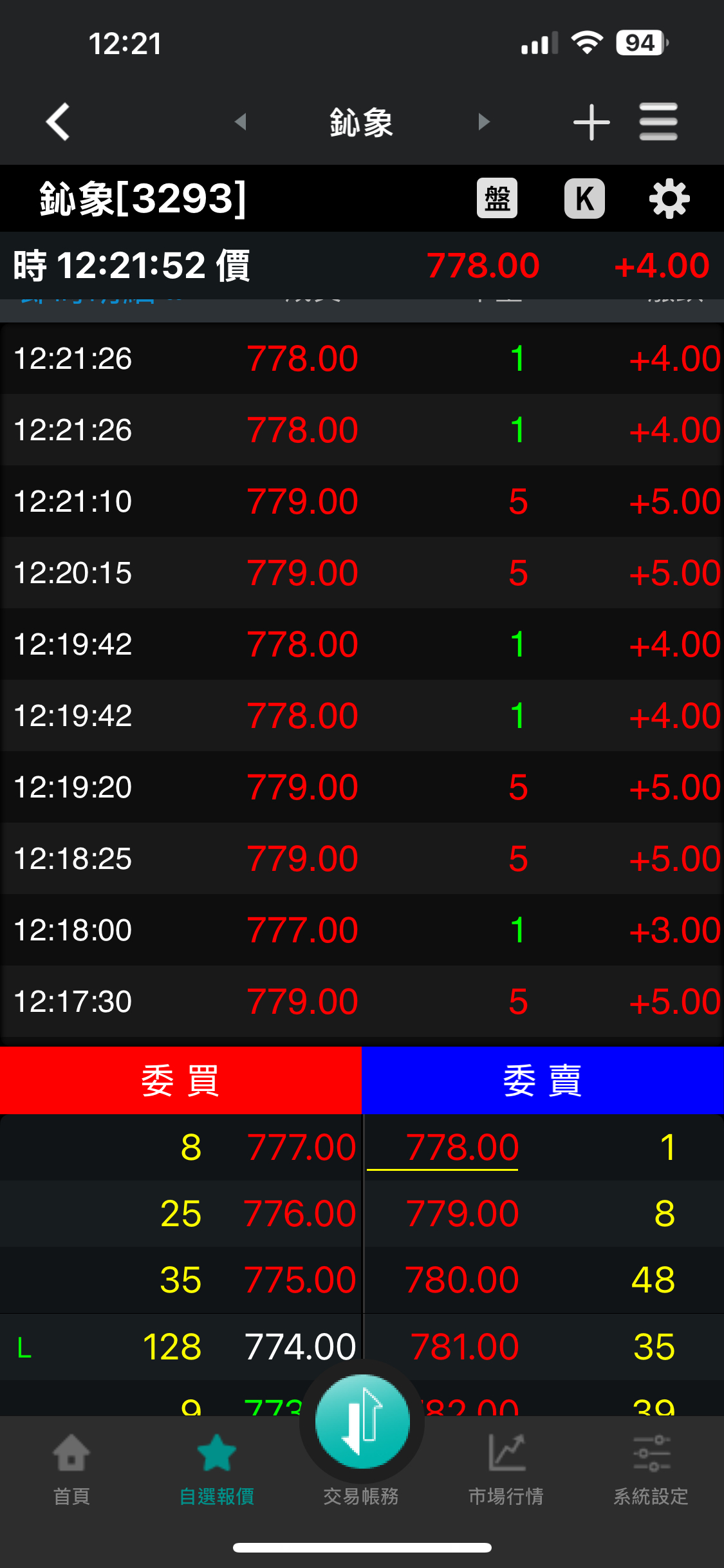Tap the 委買 header
724x1568 pixels.
click(x=180, y=1080)
